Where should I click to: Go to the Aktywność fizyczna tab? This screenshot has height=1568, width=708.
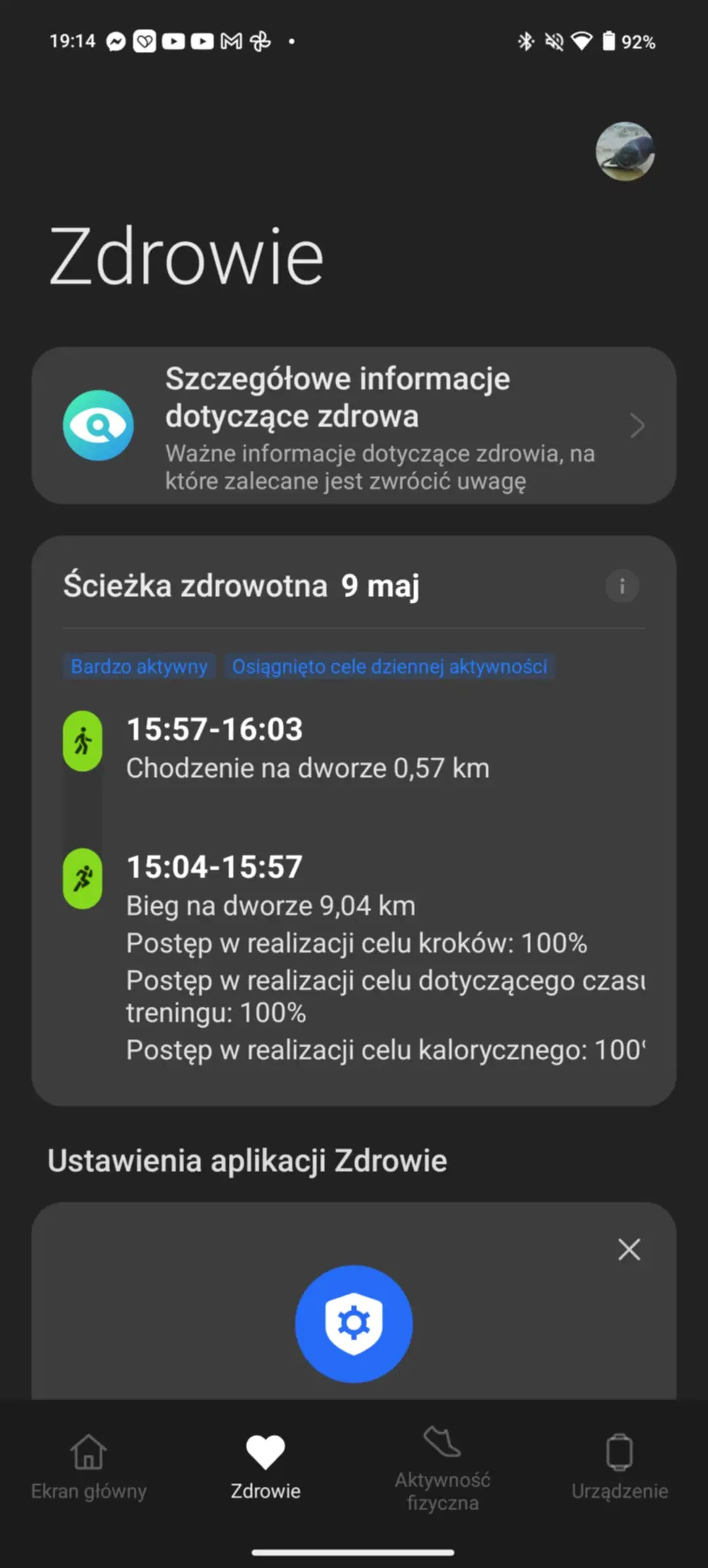pyautogui.click(x=442, y=1467)
